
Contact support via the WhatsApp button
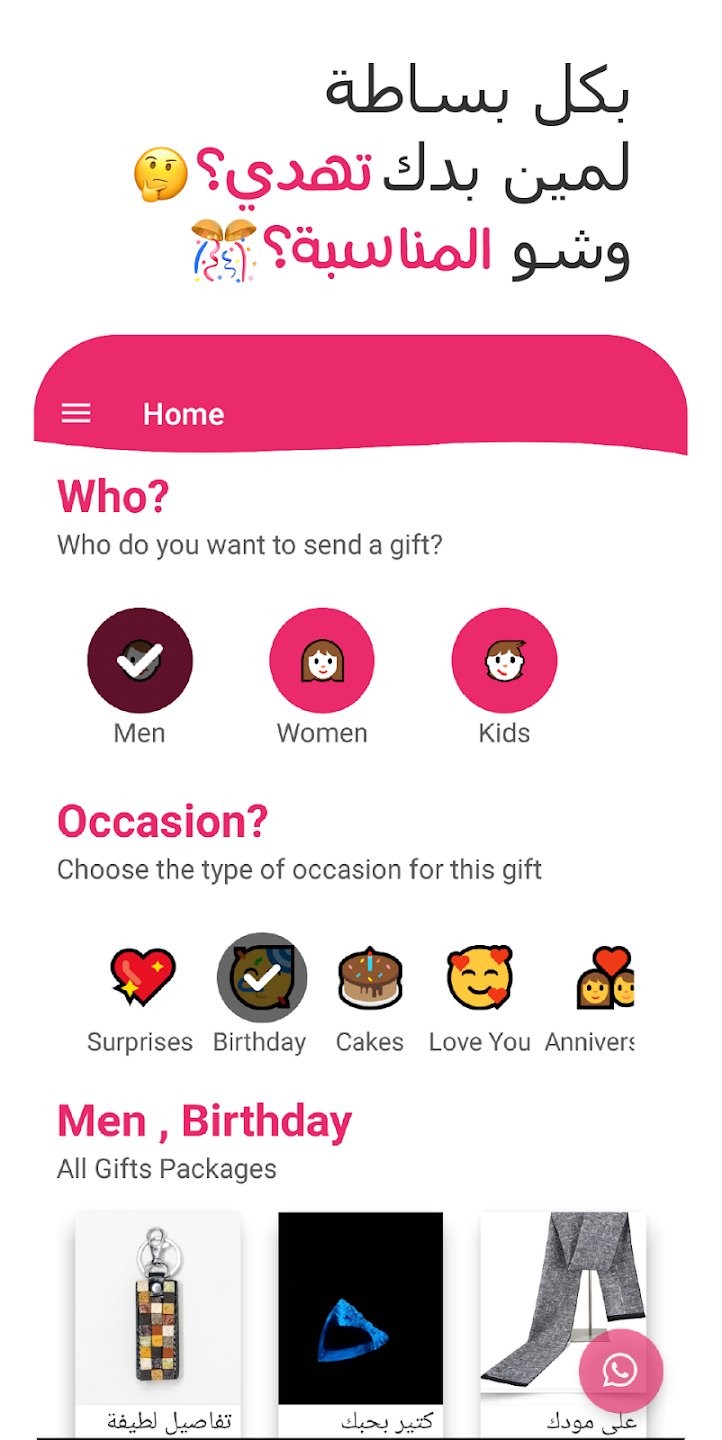tap(621, 1370)
